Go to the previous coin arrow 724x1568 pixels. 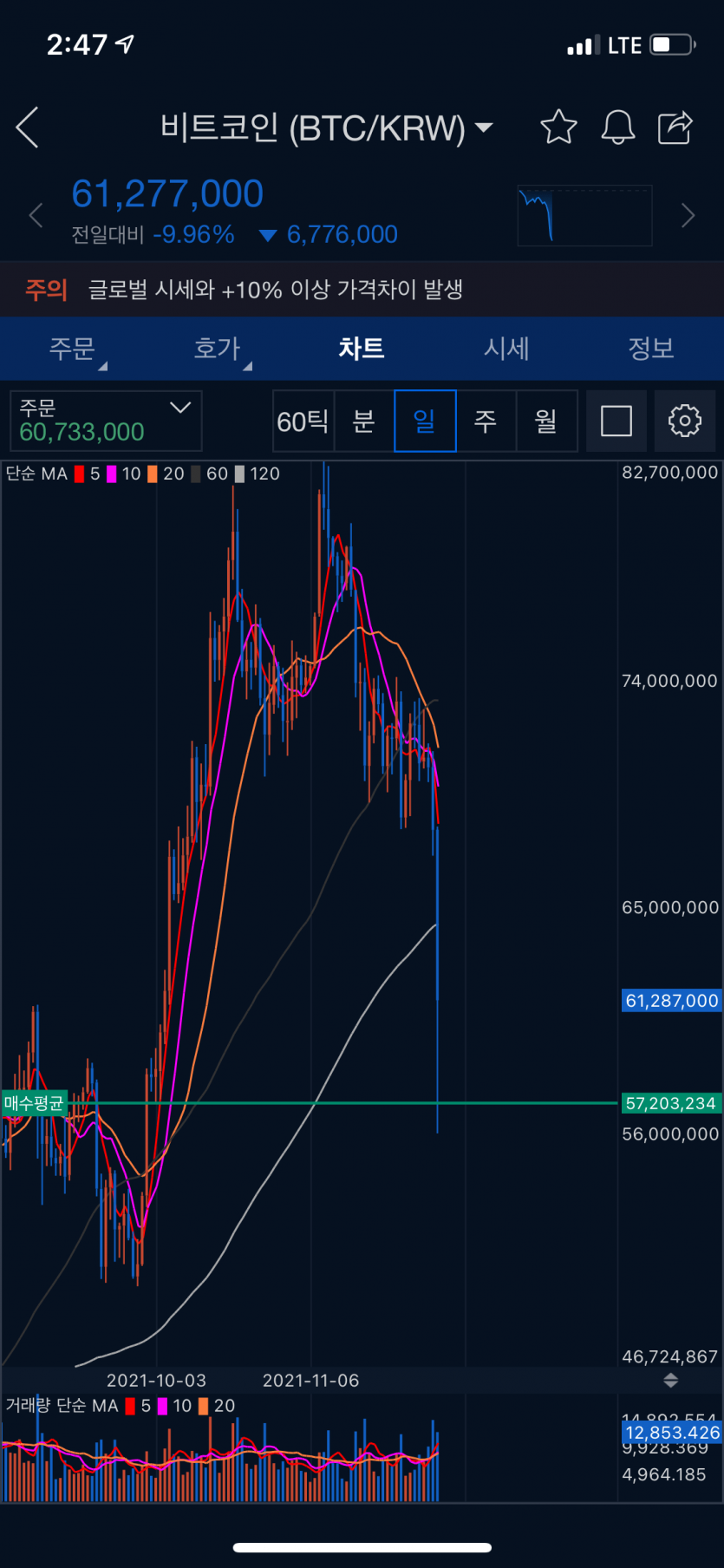36,215
